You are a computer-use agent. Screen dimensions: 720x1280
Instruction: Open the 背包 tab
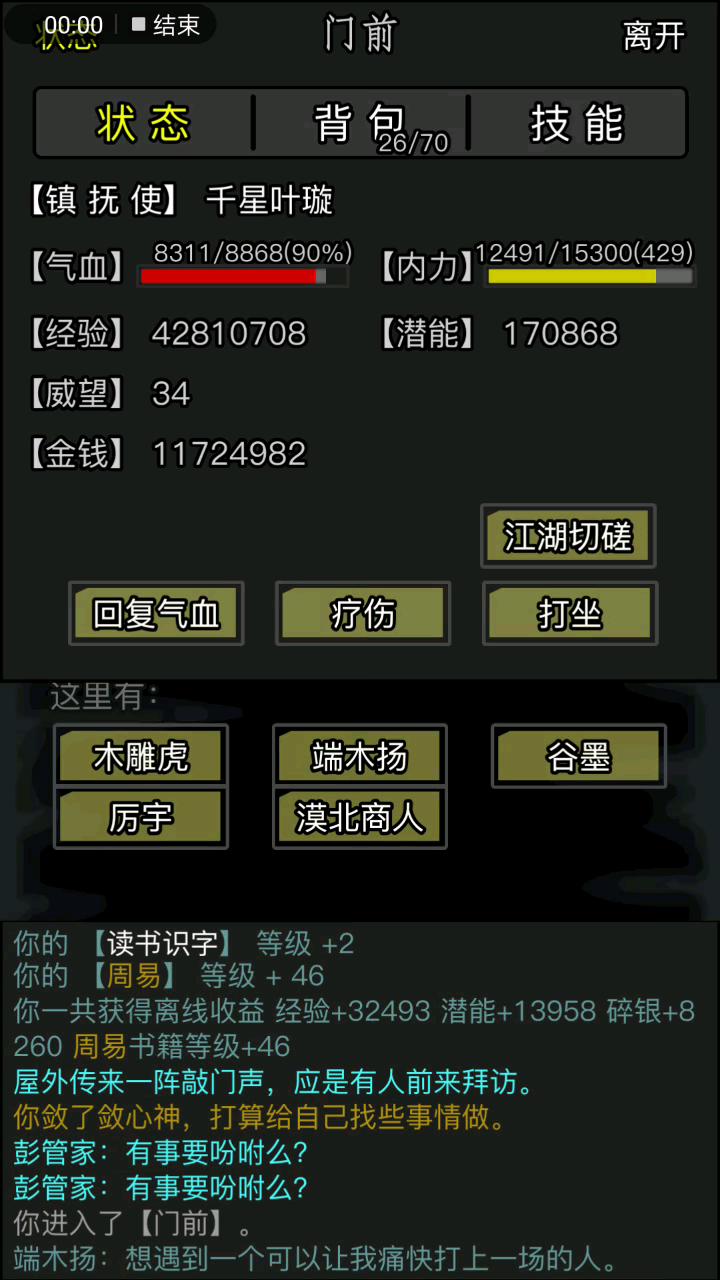point(360,123)
